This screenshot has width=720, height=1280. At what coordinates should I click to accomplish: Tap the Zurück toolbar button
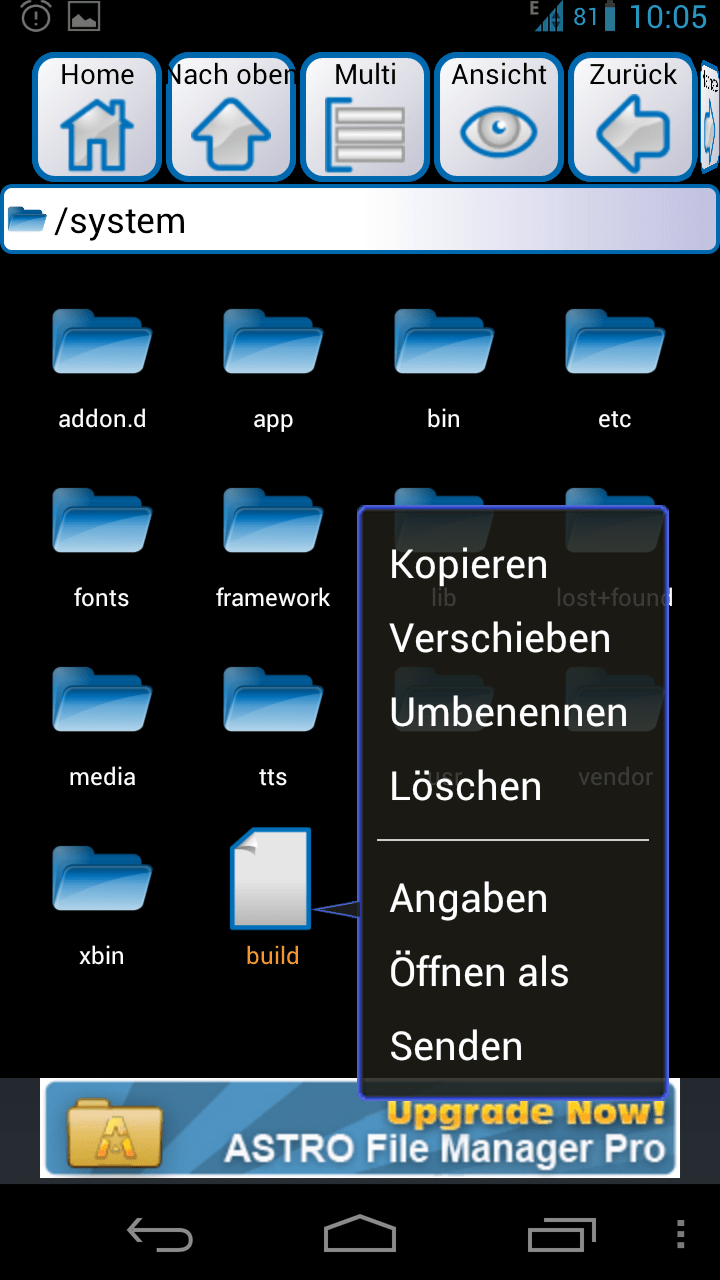tap(633, 117)
